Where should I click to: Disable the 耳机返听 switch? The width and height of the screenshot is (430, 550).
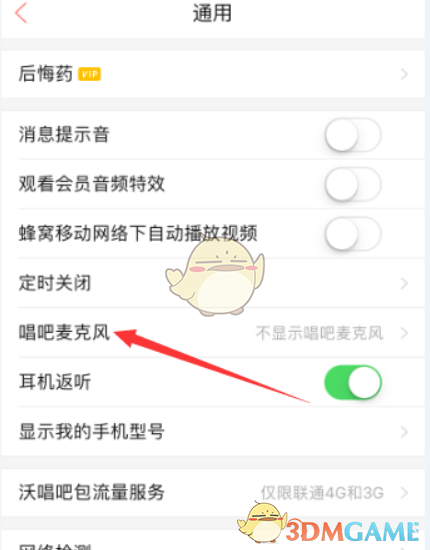point(353,382)
